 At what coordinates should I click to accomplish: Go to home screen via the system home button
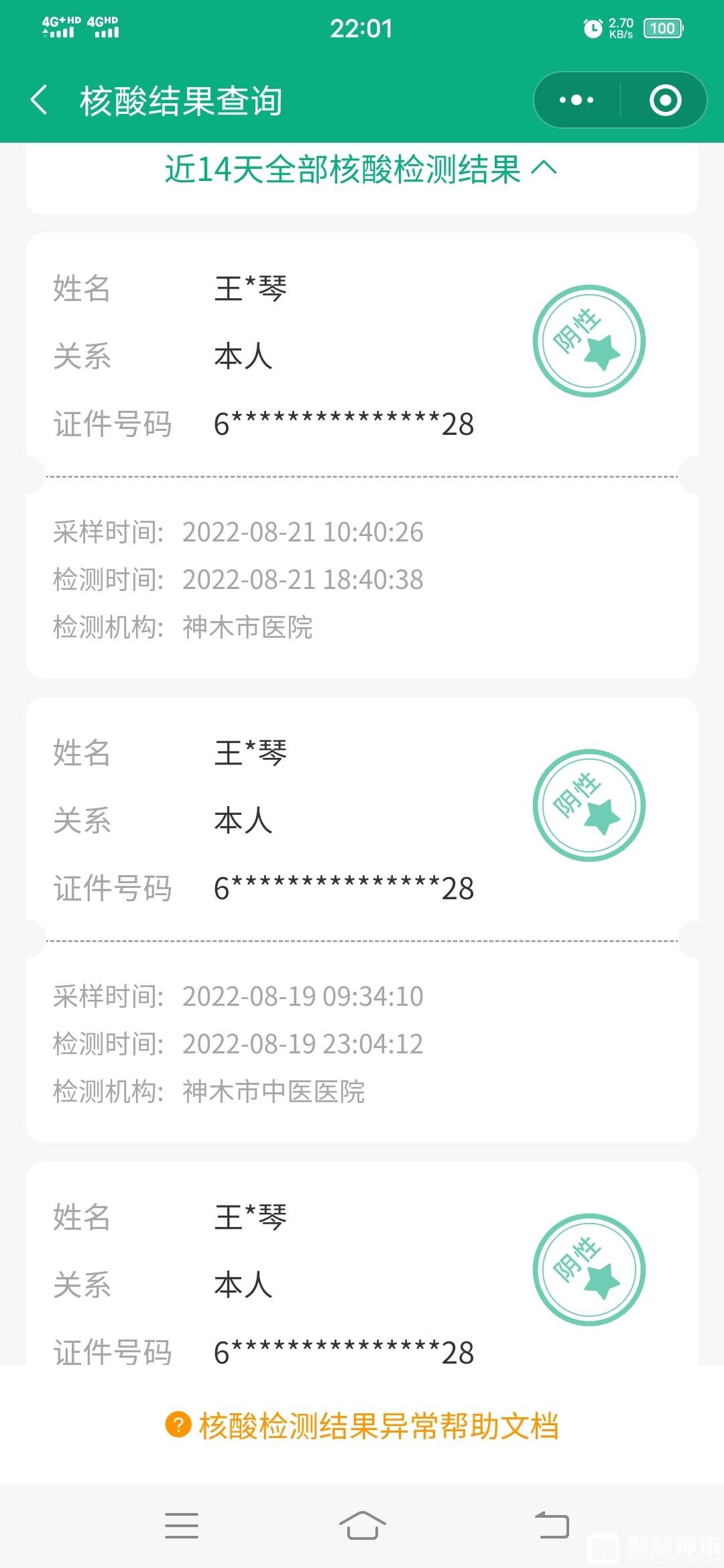click(362, 1525)
